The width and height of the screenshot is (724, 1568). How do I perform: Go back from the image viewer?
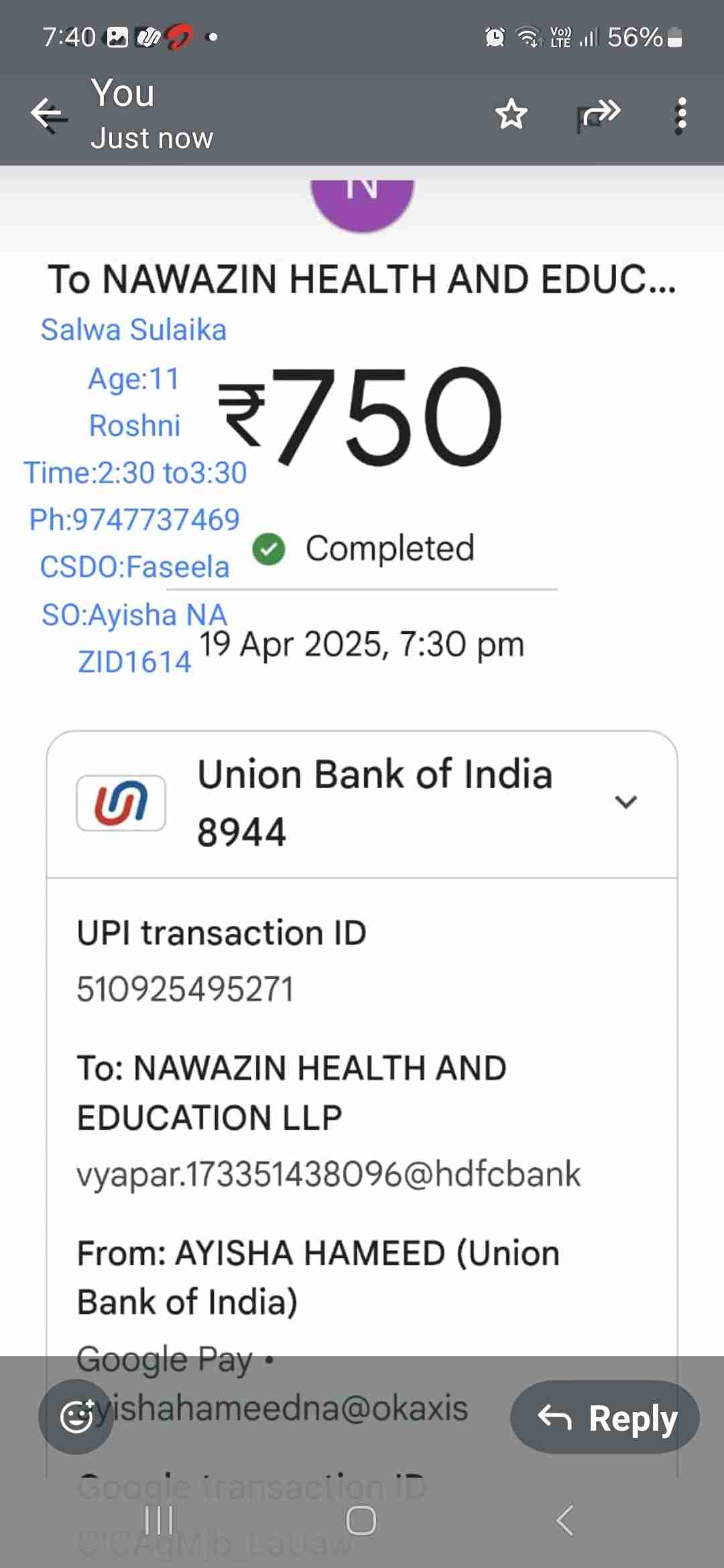49,115
